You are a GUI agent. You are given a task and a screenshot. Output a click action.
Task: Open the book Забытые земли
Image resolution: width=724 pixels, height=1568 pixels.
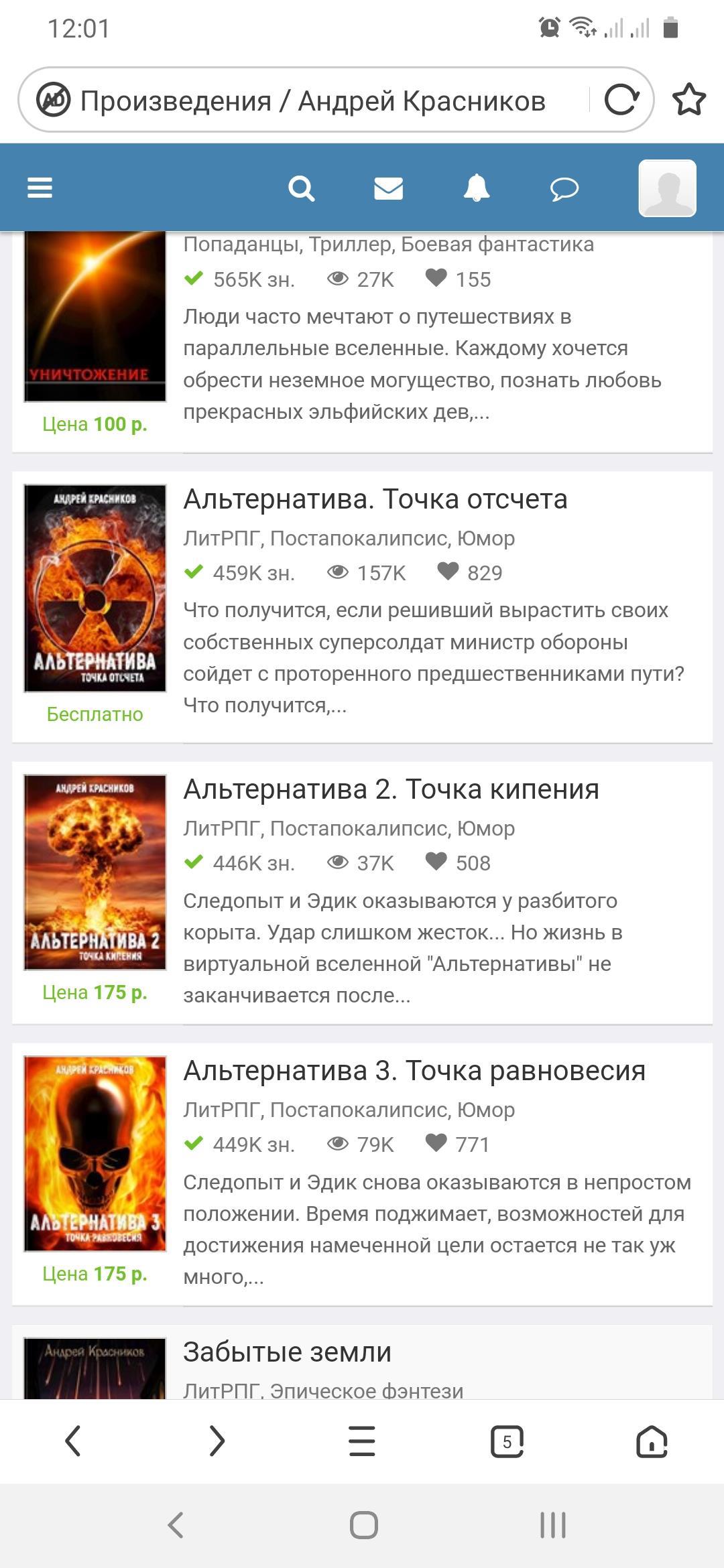(287, 1352)
